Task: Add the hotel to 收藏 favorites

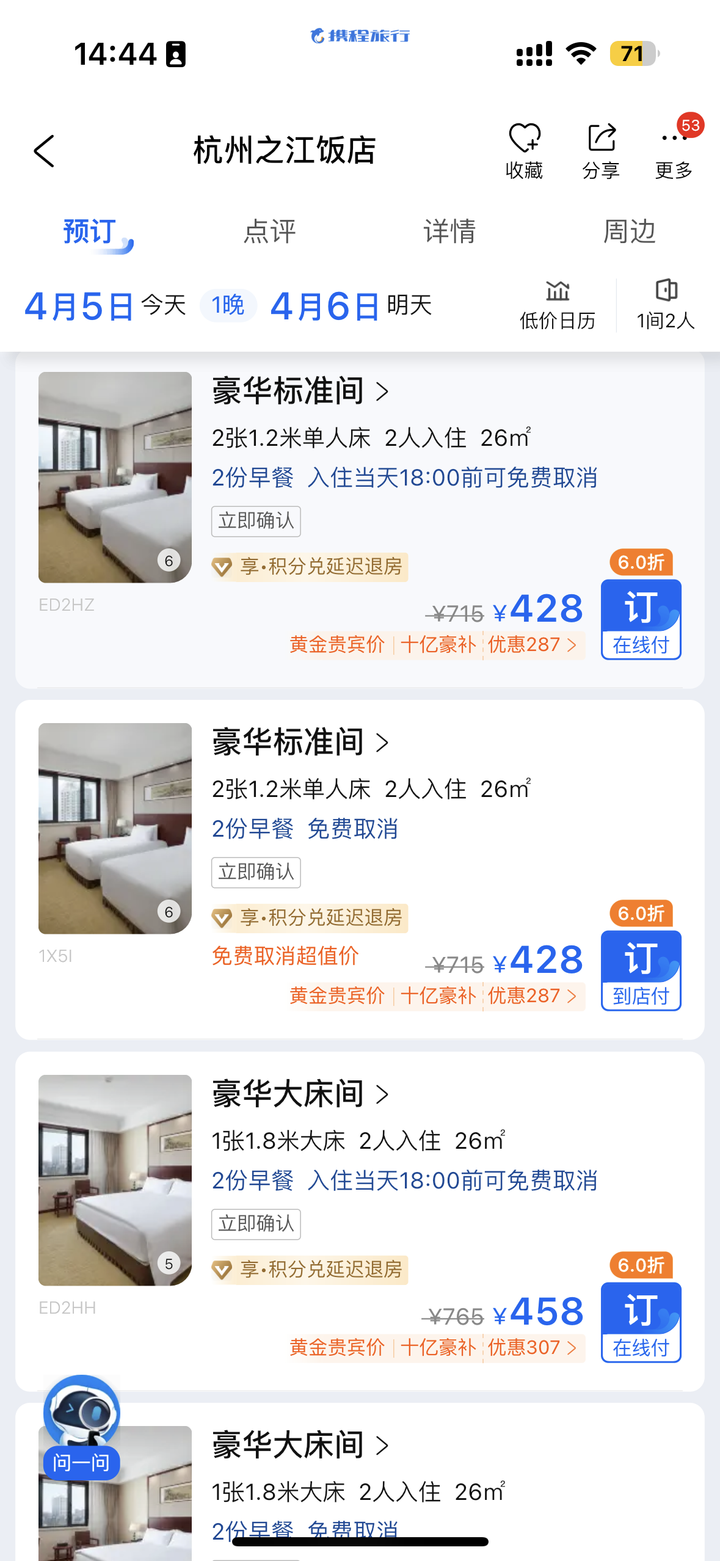Action: 524,151
